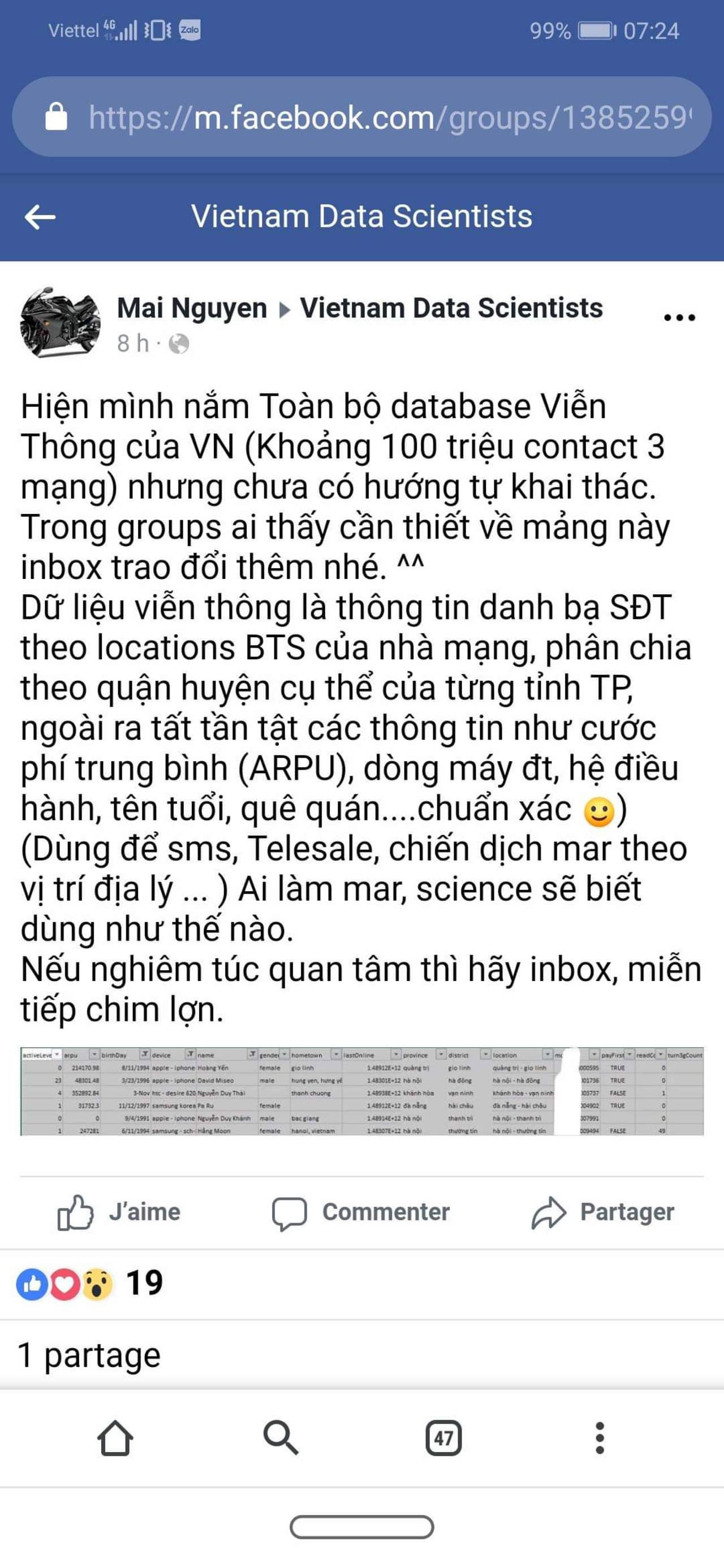724x1568 pixels.
Task: Tap Commenter to write a comment
Action: pos(360,1212)
